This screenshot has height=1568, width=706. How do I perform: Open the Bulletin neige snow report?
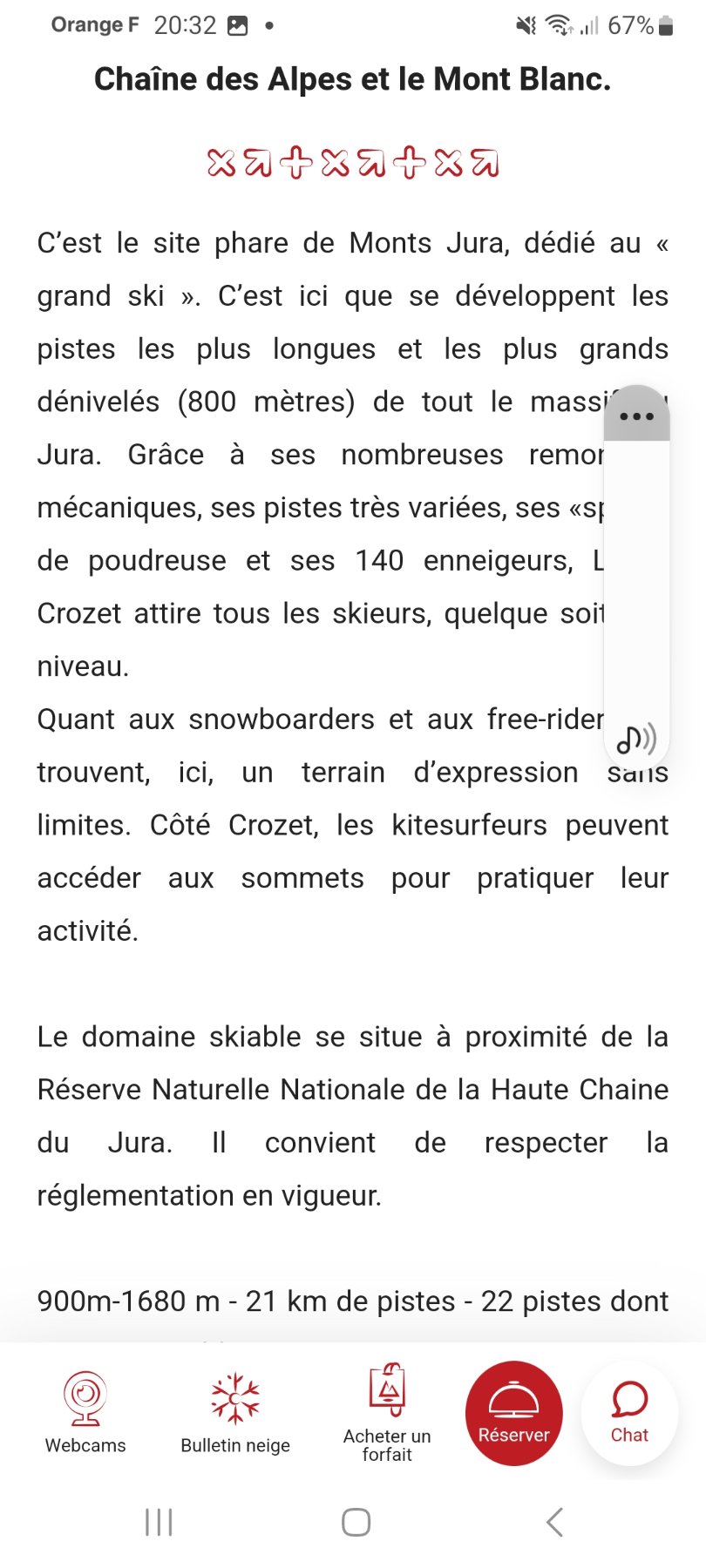(x=235, y=1413)
